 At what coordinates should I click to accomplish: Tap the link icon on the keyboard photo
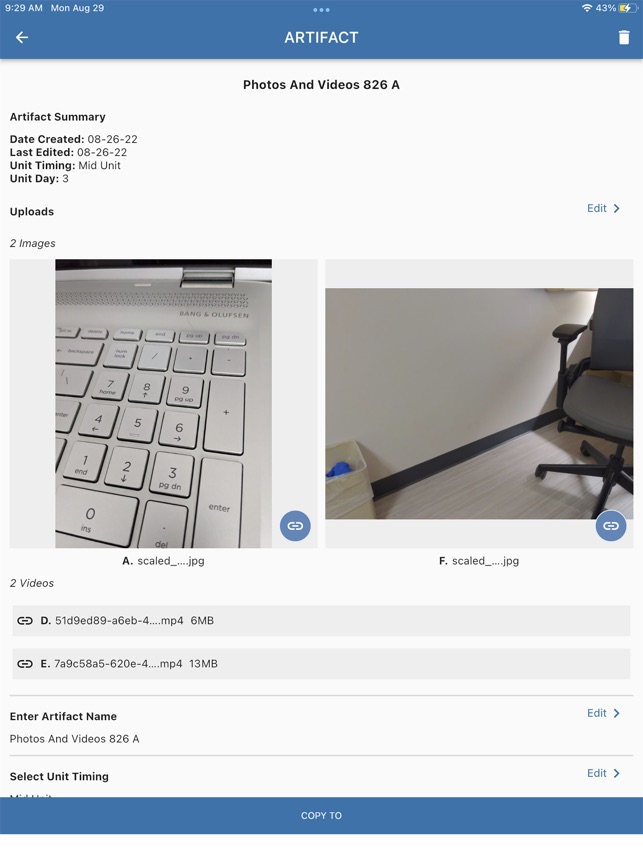[295, 526]
